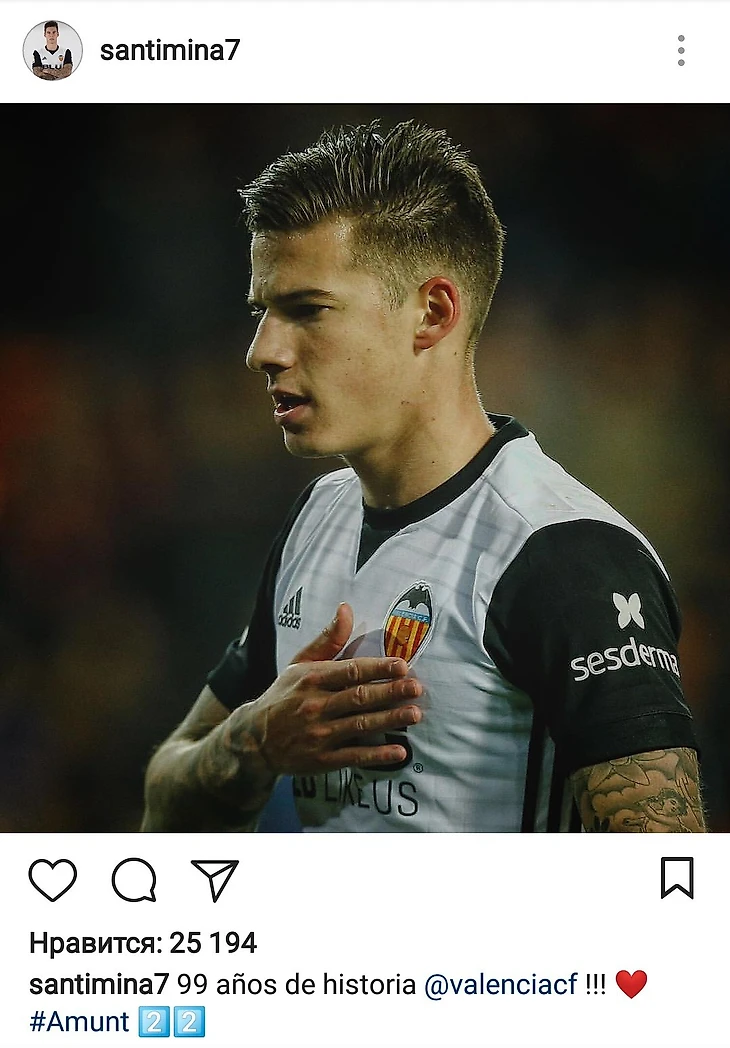The height and width of the screenshot is (1048, 730).
Task: Open santimina7's profile picture
Action: point(53,50)
